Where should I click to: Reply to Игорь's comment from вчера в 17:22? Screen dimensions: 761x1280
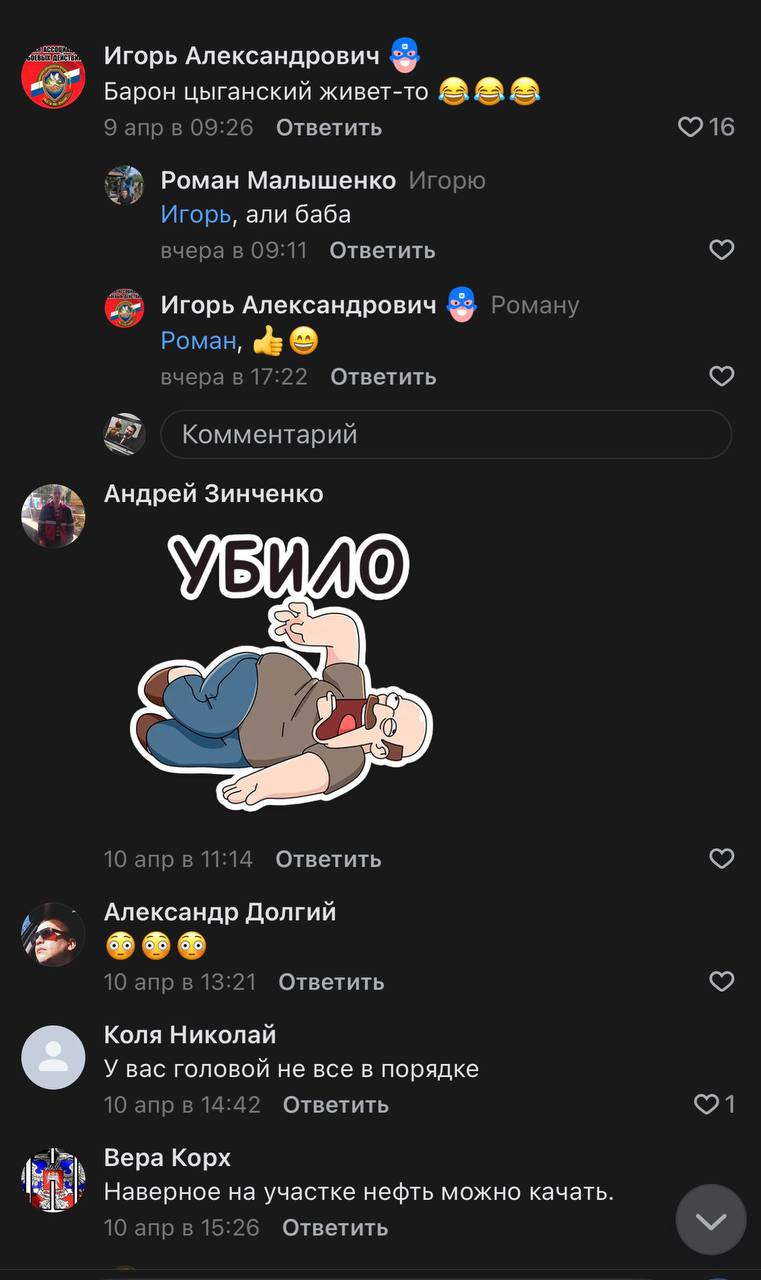(383, 377)
